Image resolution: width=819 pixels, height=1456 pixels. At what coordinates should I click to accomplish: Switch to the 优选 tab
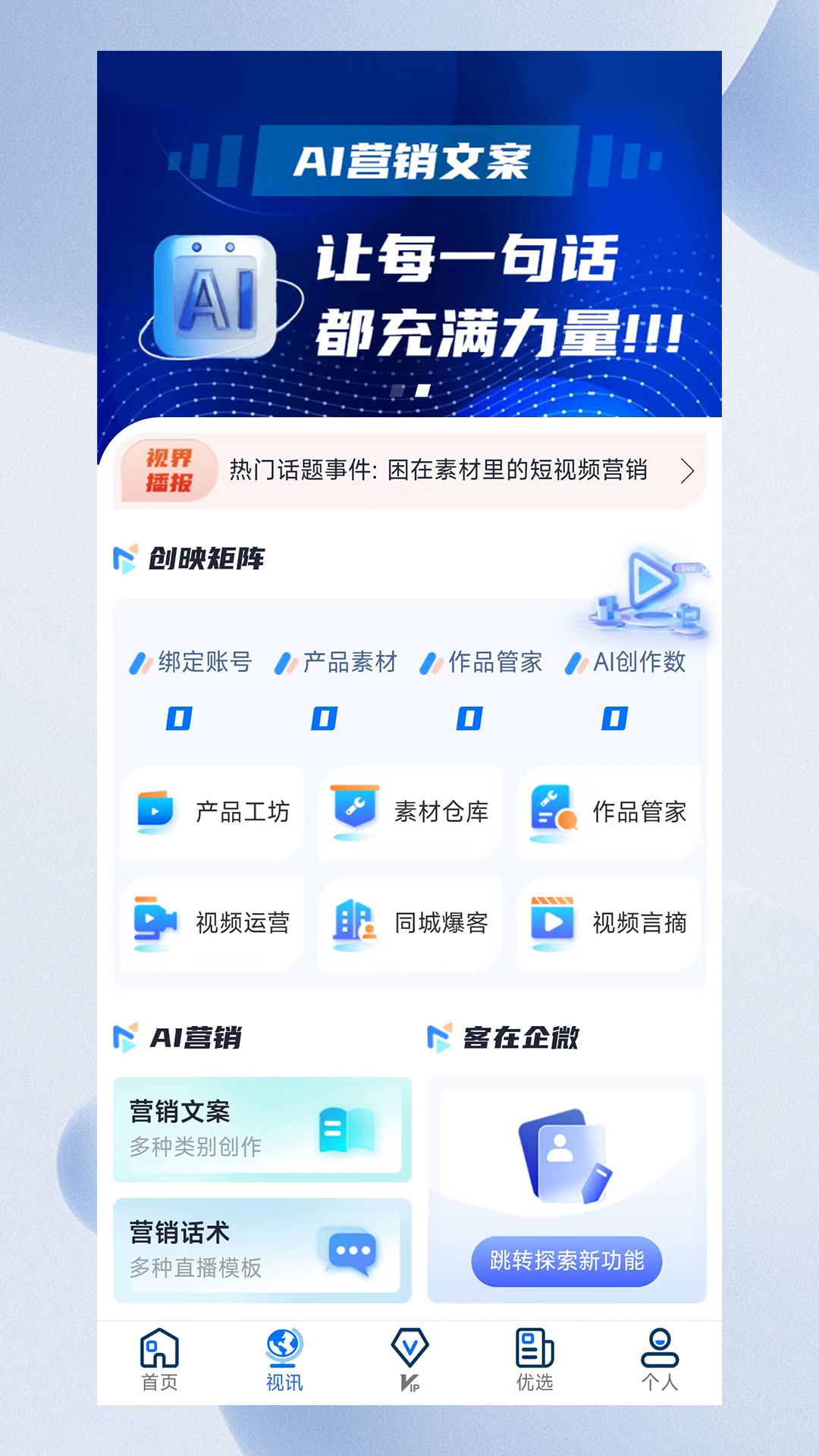535,1360
